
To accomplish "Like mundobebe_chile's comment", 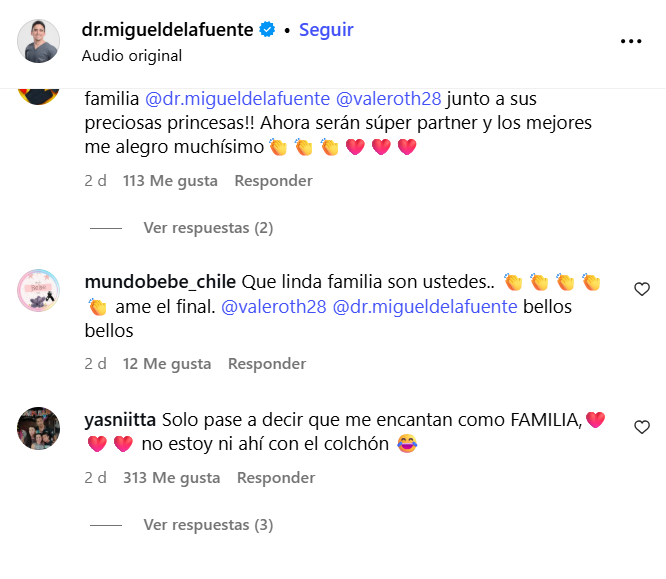I will click(x=642, y=289).
